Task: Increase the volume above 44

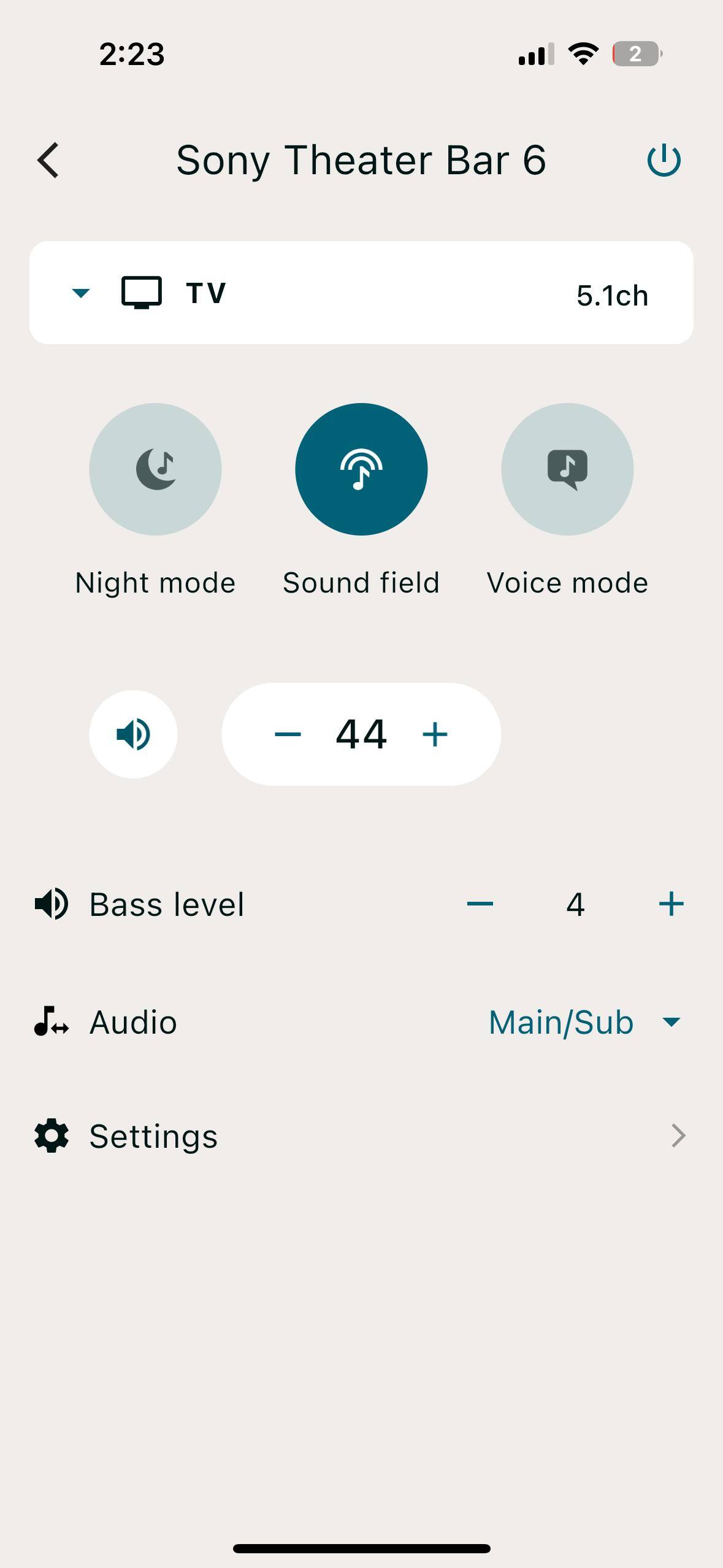Action: 435,734
